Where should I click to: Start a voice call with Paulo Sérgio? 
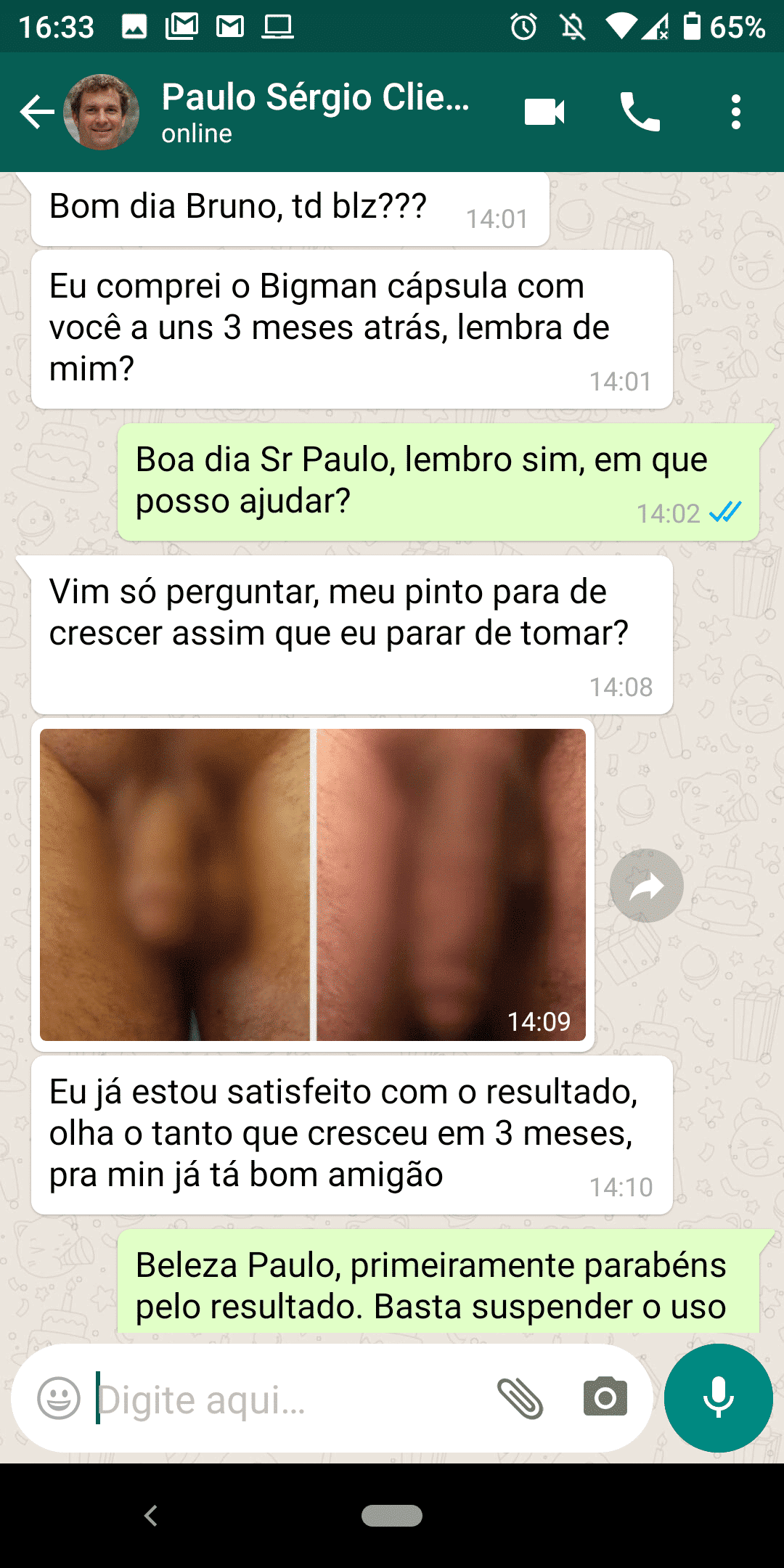coord(640,113)
